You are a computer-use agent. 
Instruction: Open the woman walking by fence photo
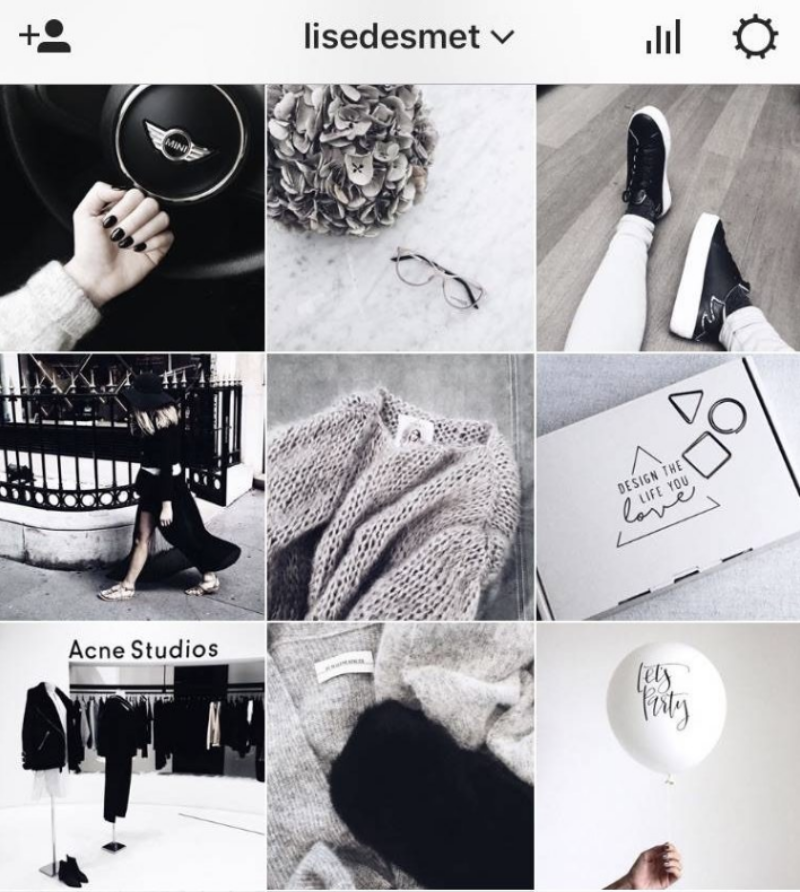[132, 486]
